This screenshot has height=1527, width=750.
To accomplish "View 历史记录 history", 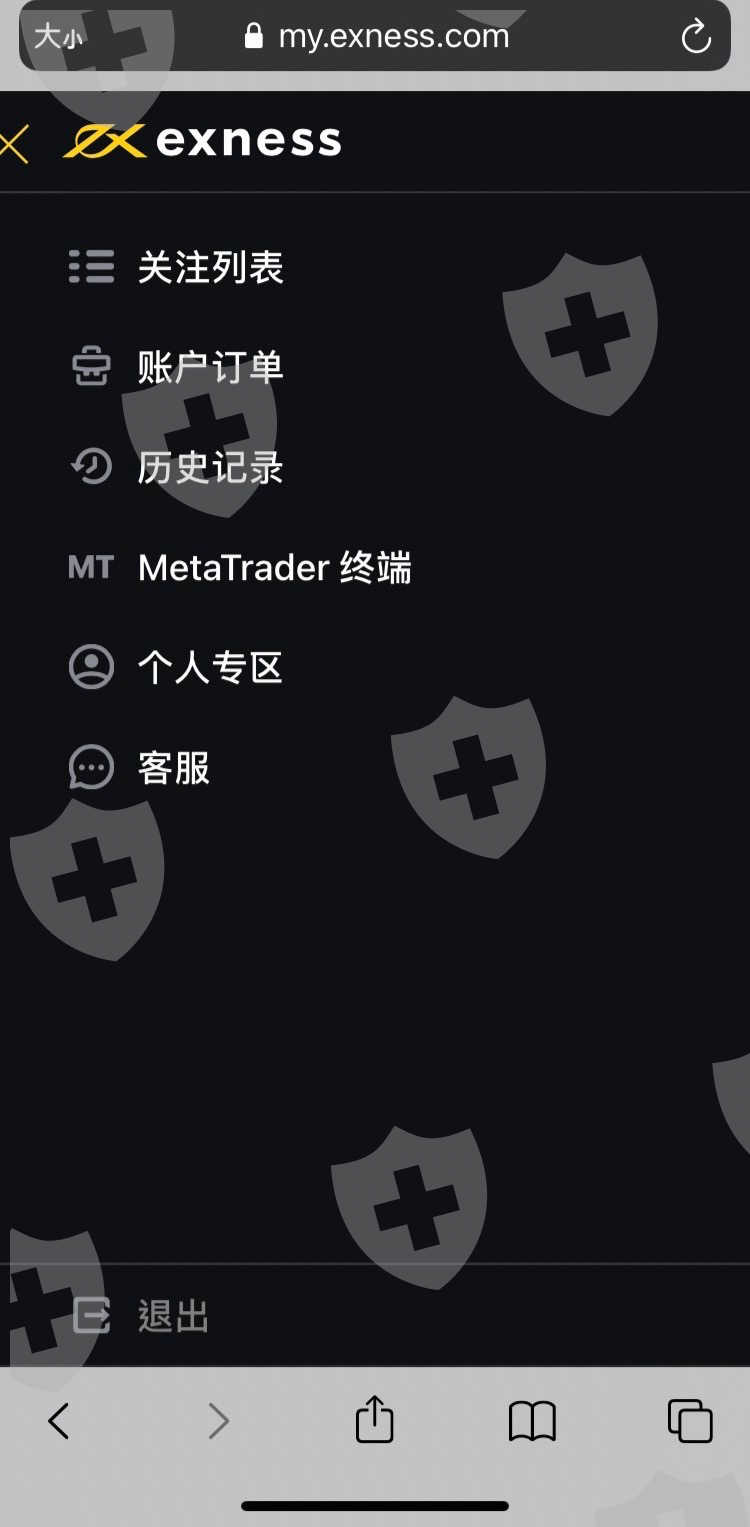I will (210, 468).
